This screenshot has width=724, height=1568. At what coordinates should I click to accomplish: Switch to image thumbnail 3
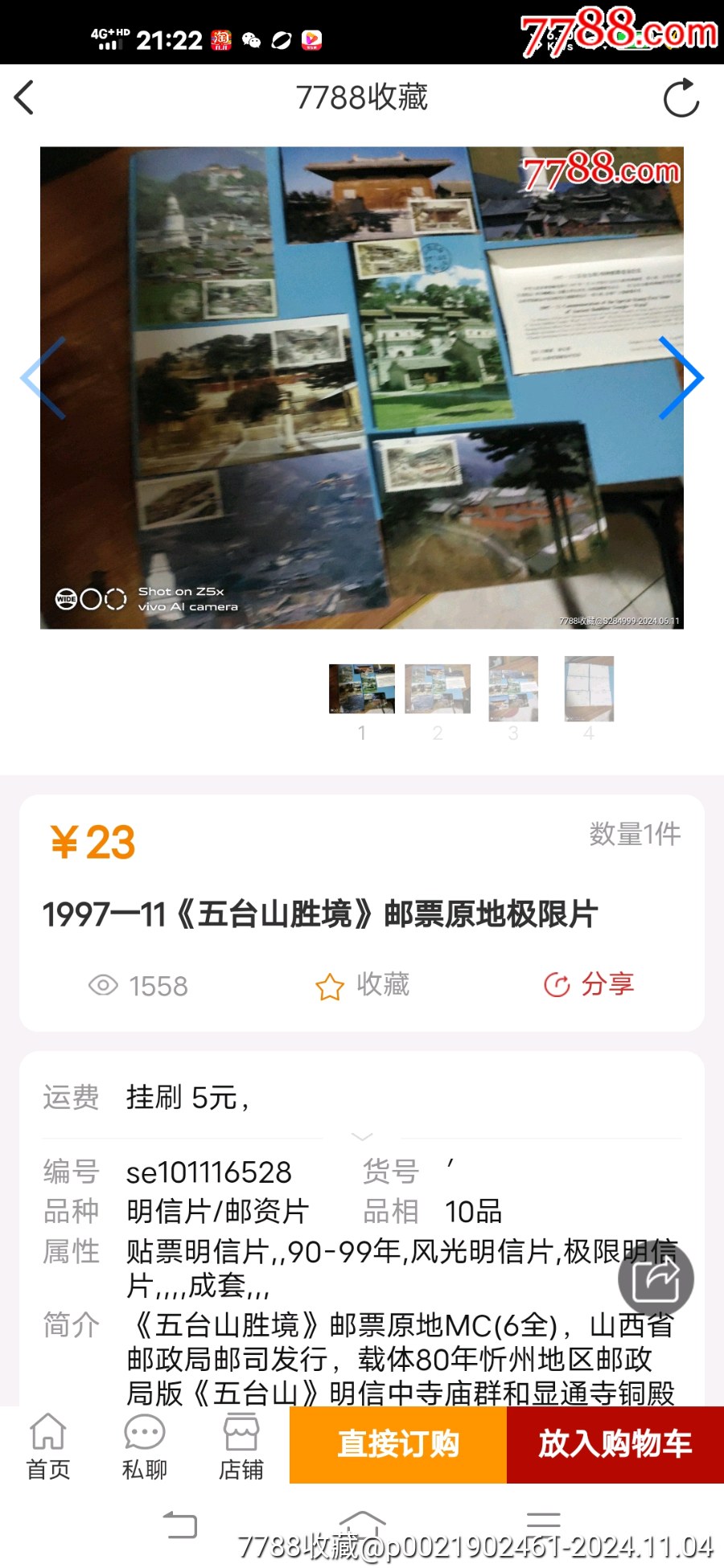(512, 689)
